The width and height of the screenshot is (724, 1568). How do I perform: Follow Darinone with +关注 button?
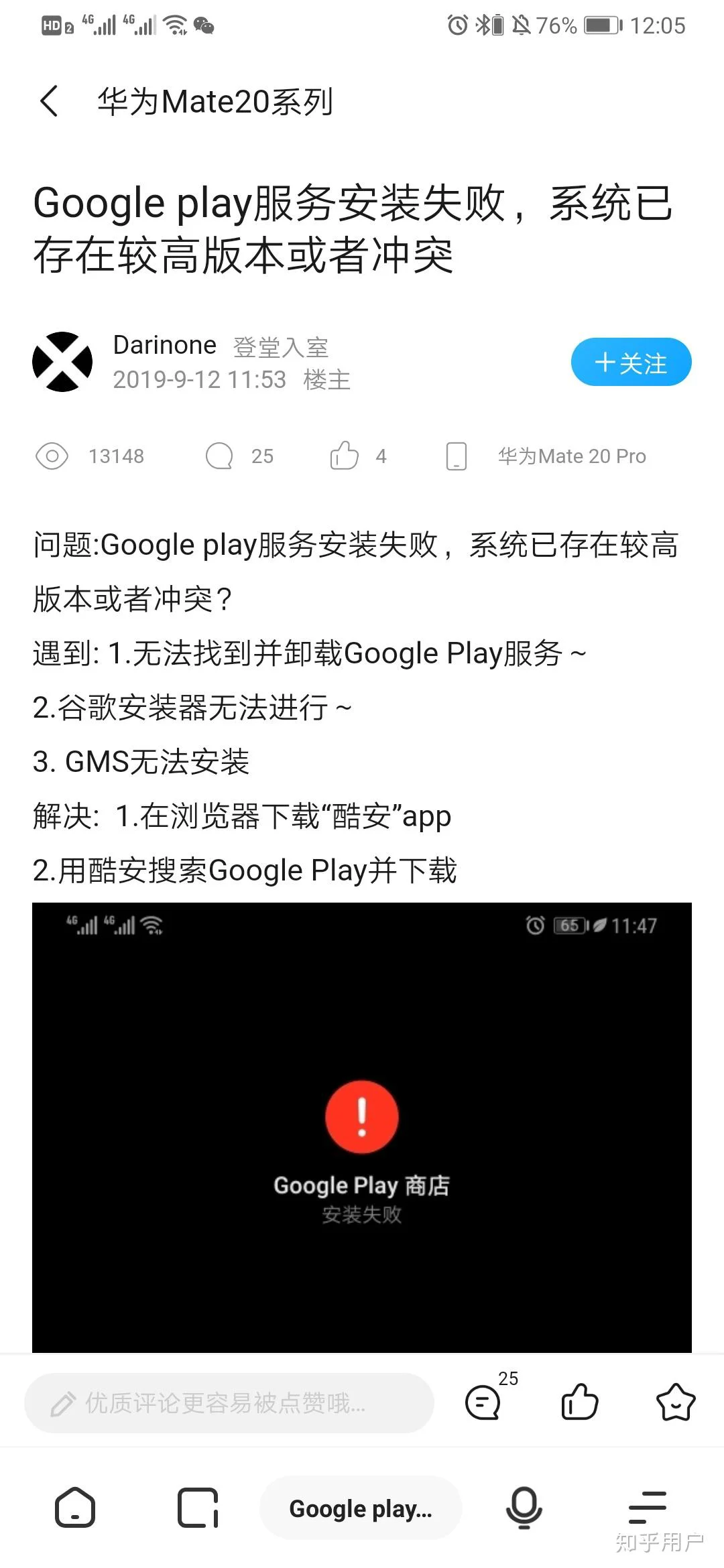pyautogui.click(x=630, y=363)
